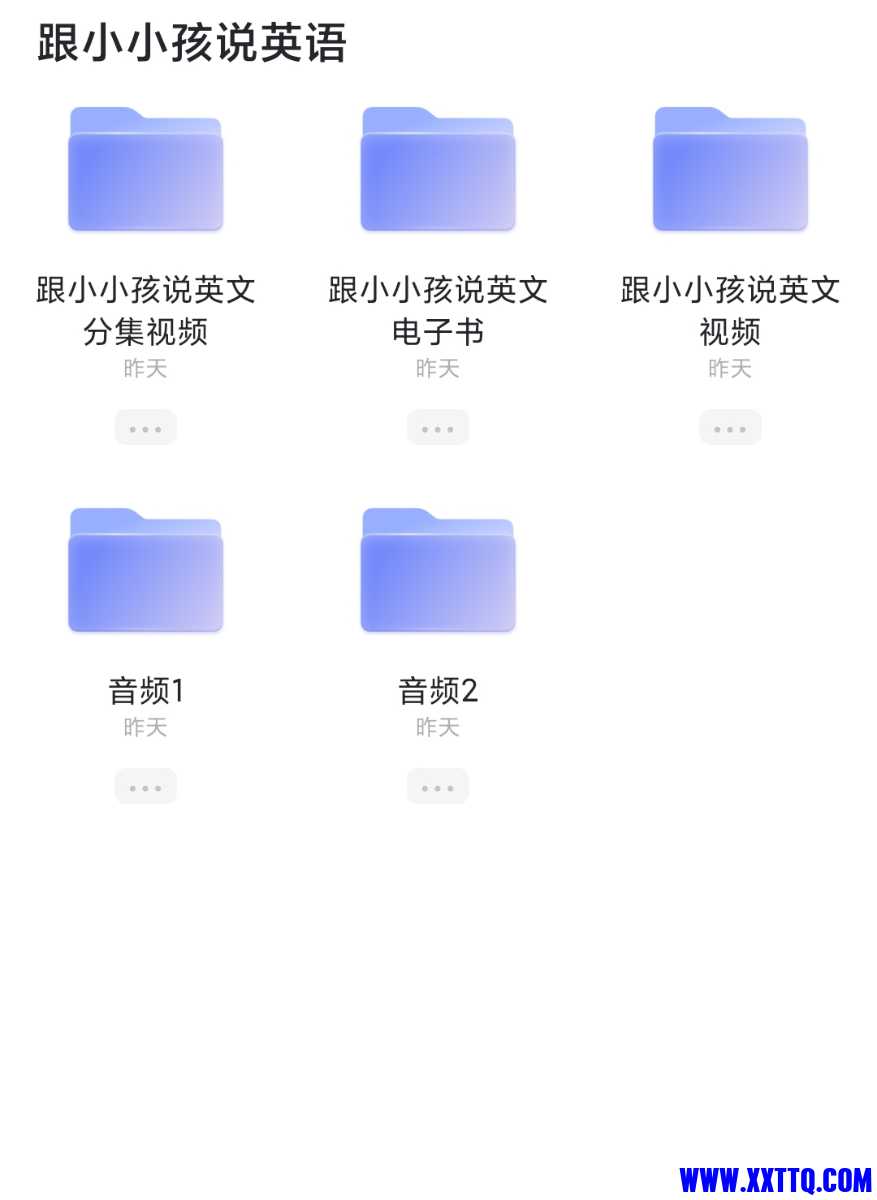Open the 跟小小孩说英文电子书 folder
The image size is (877, 1200).
tap(438, 170)
